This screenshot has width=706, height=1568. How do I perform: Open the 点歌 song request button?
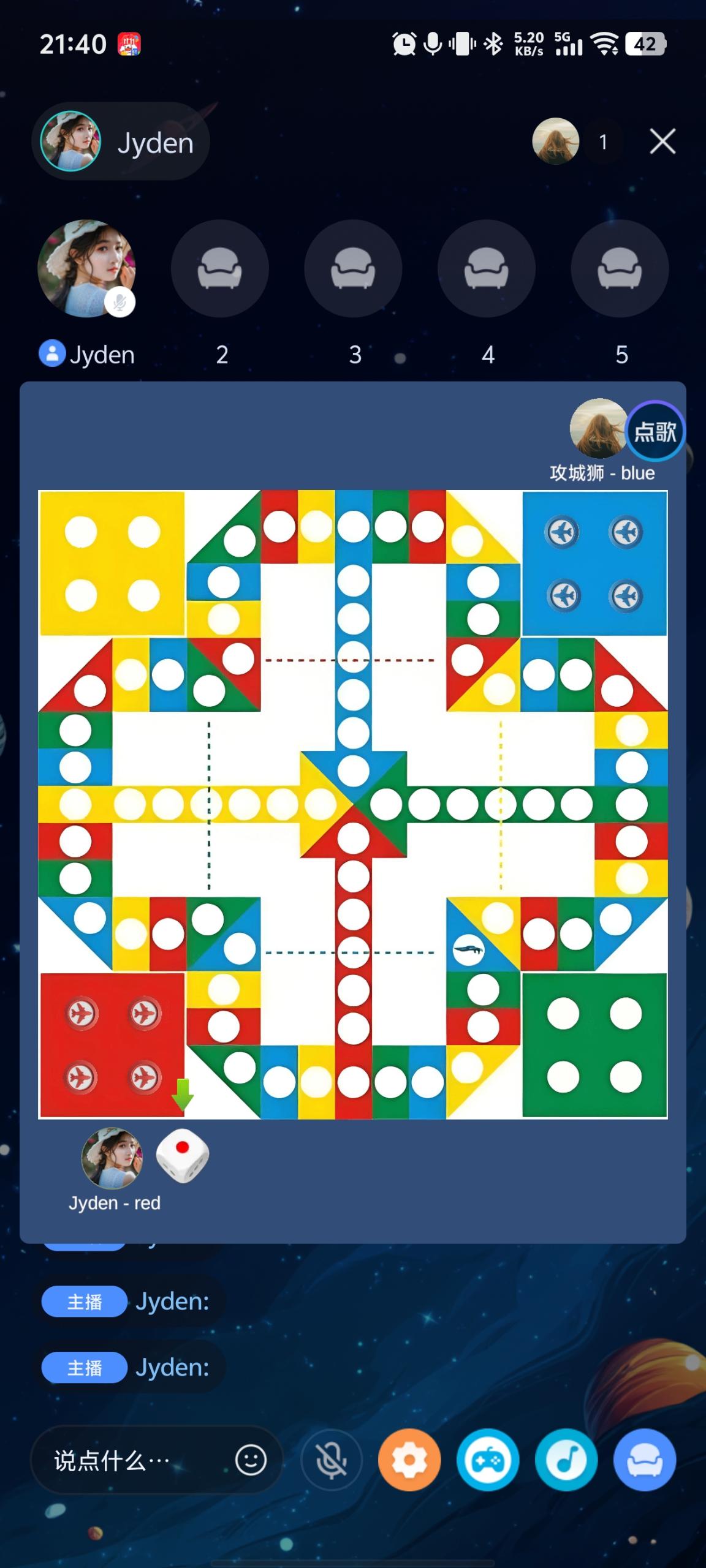pos(656,431)
